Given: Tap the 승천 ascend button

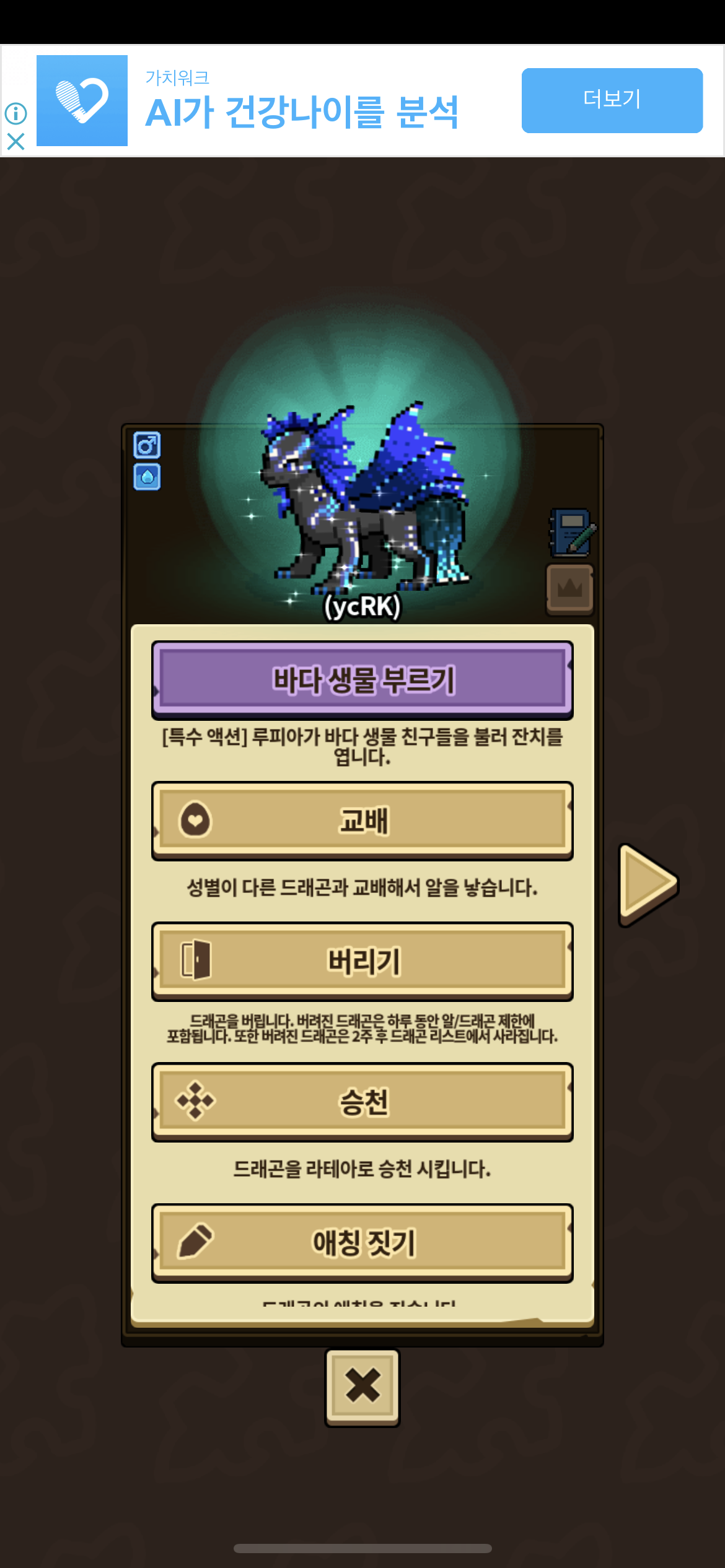Looking at the screenshot, I should (362, 1102).
